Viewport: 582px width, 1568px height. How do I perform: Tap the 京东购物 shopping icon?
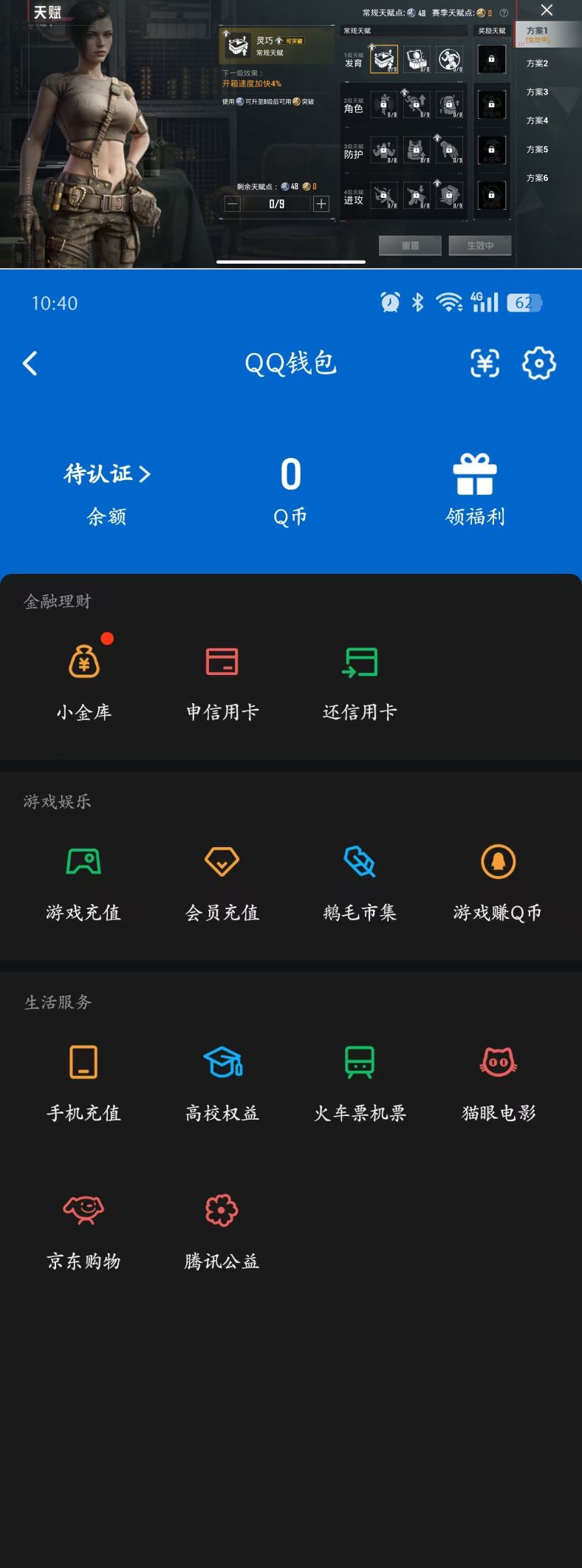(84, 1211)
